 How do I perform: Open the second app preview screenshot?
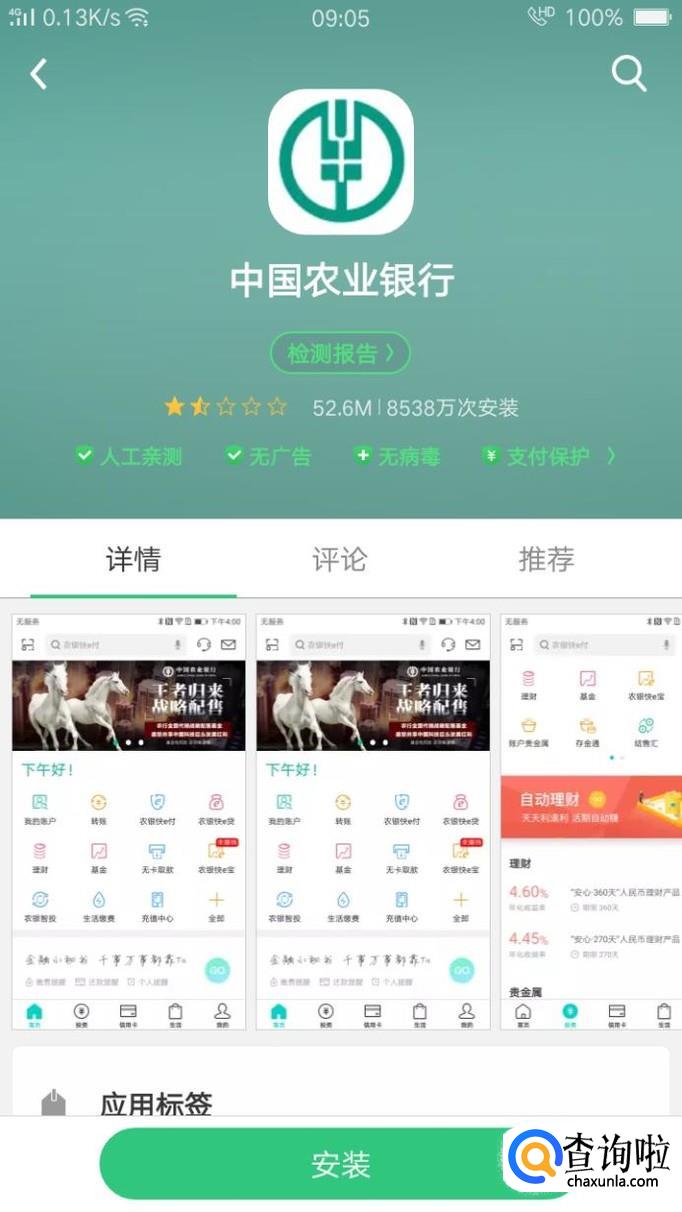click(x=372, y=822)
